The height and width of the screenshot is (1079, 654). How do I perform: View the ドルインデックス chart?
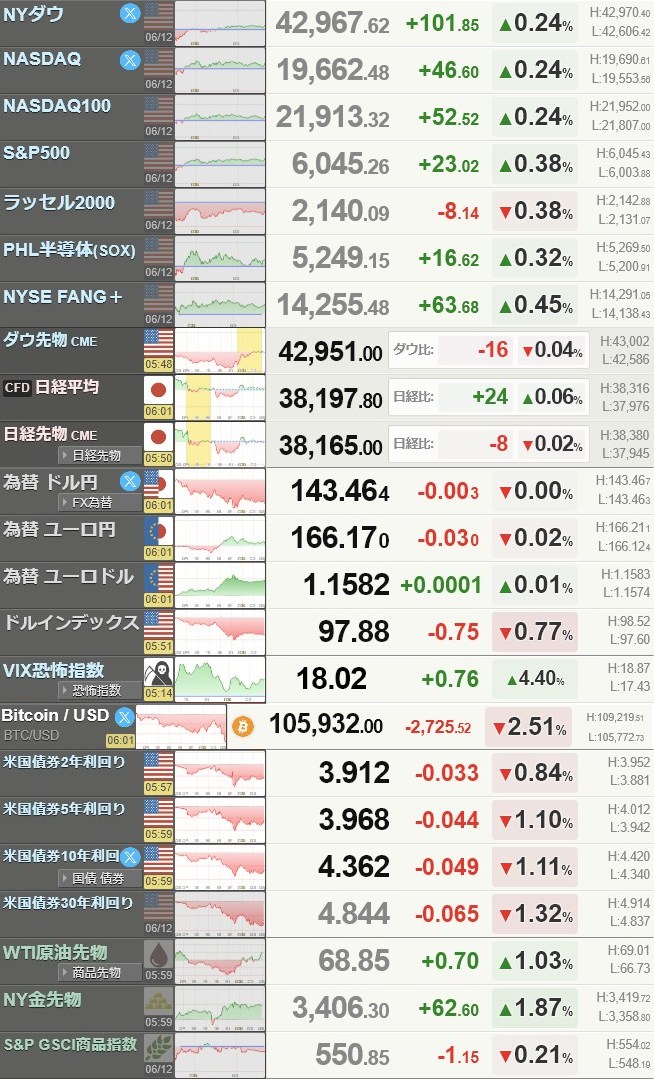220,632
